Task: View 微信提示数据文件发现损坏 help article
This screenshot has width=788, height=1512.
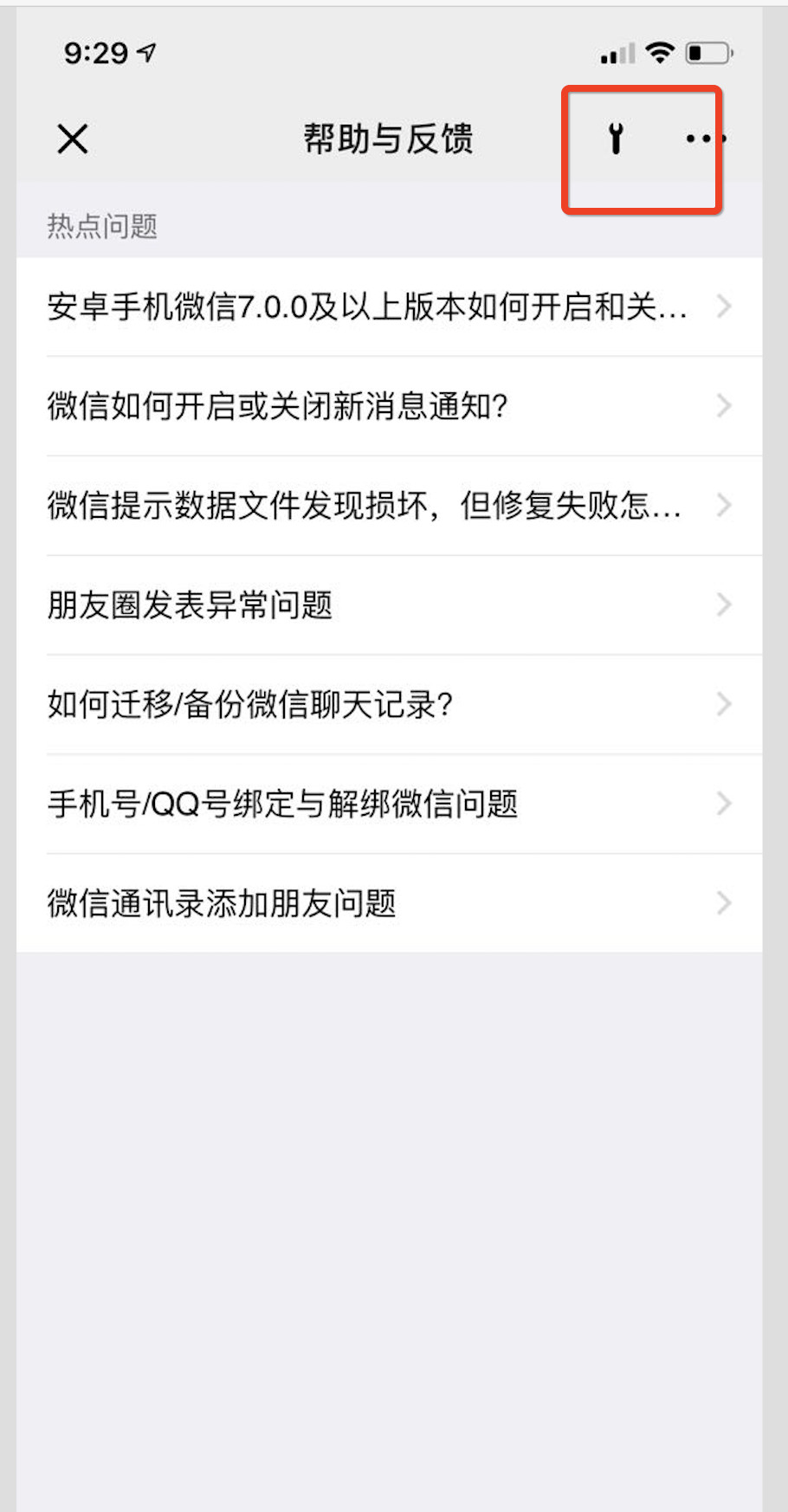Action: 389,506
